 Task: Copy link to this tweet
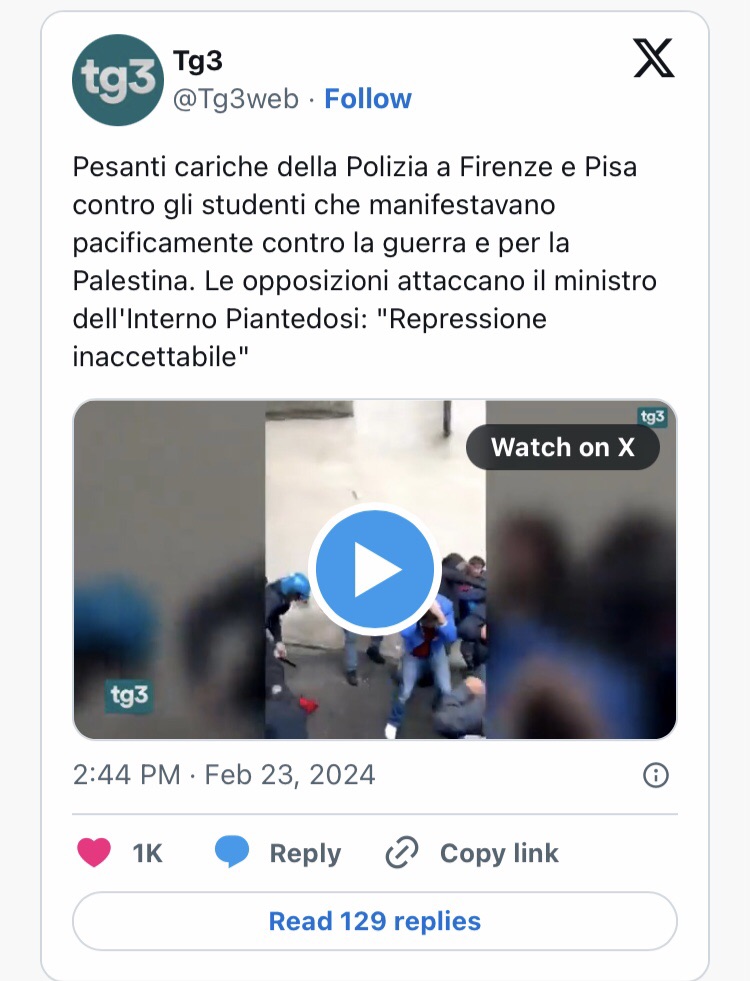coord(472,853)
